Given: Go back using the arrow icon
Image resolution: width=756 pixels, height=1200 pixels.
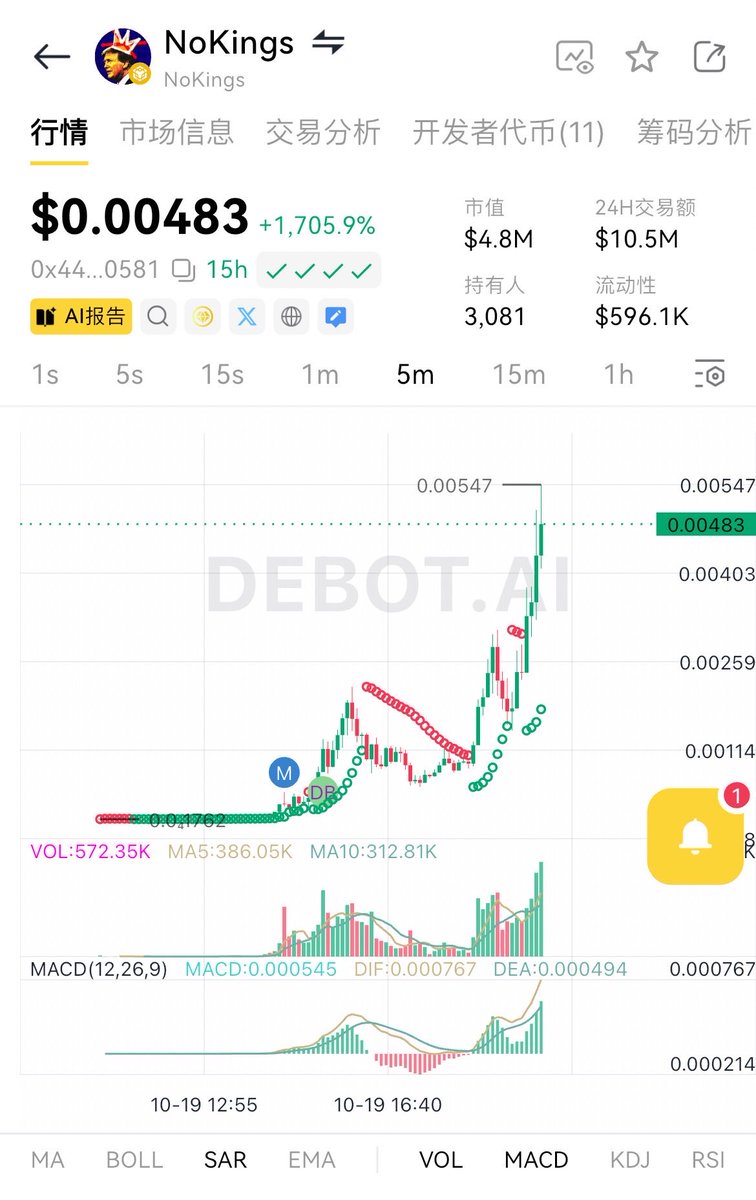Looking at the screenshot, I should pyautogui.click(x=51, y=57).
